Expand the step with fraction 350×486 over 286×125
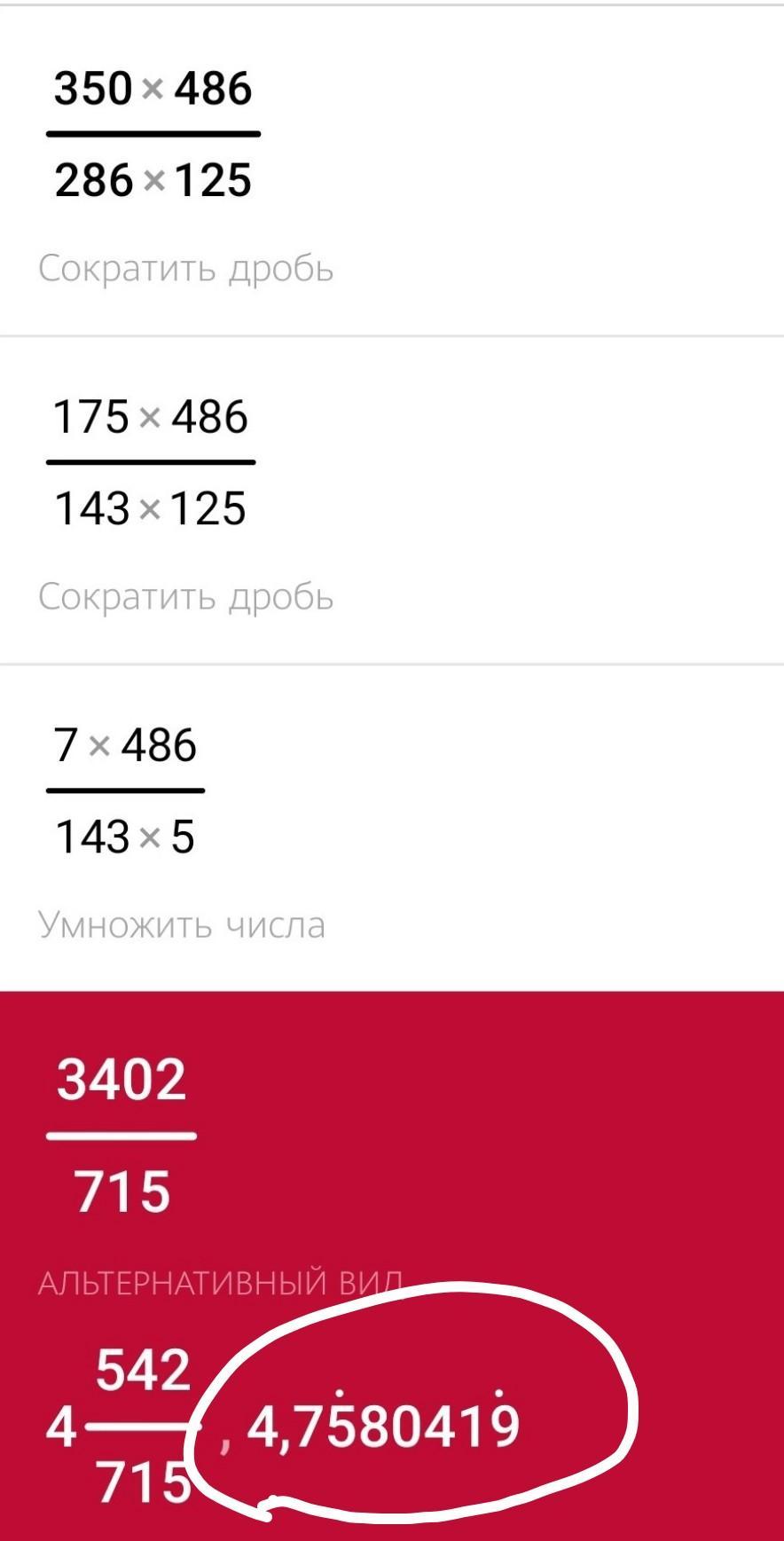The width and height of the screenshot is (784, 1541). click(x=392, y=171)
